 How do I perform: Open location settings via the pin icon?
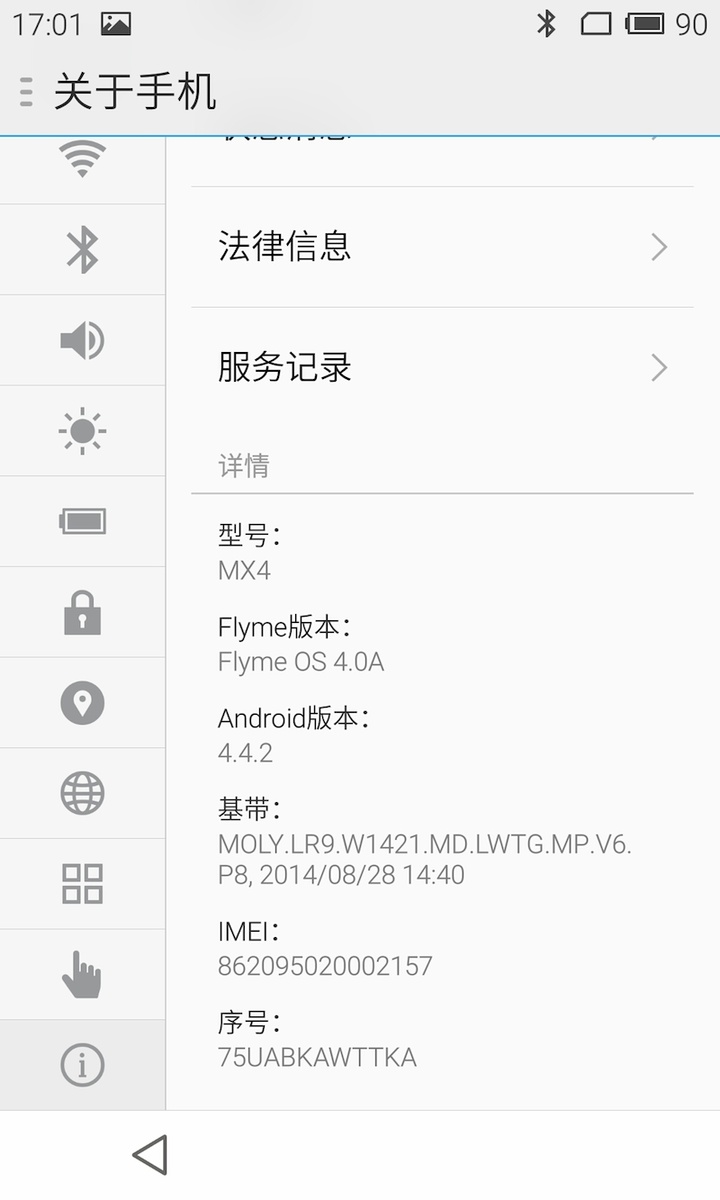pyautogui.click(x=82, y=703)
